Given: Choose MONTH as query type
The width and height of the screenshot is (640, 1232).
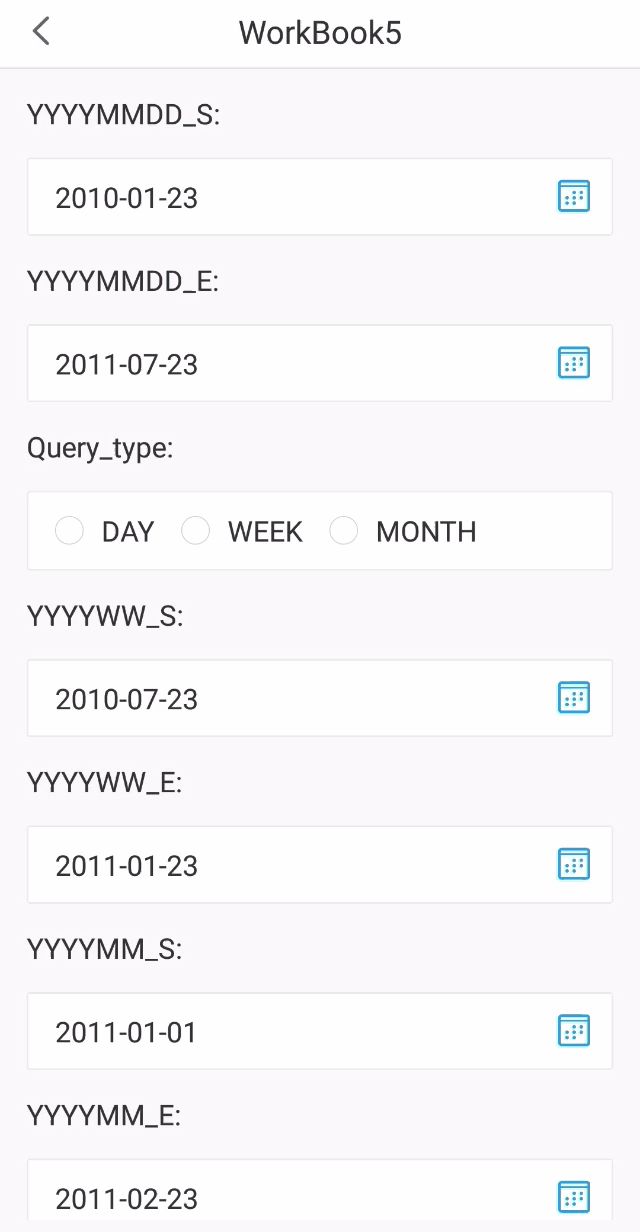Looking at the screenshot, I should tap(344, 531).
